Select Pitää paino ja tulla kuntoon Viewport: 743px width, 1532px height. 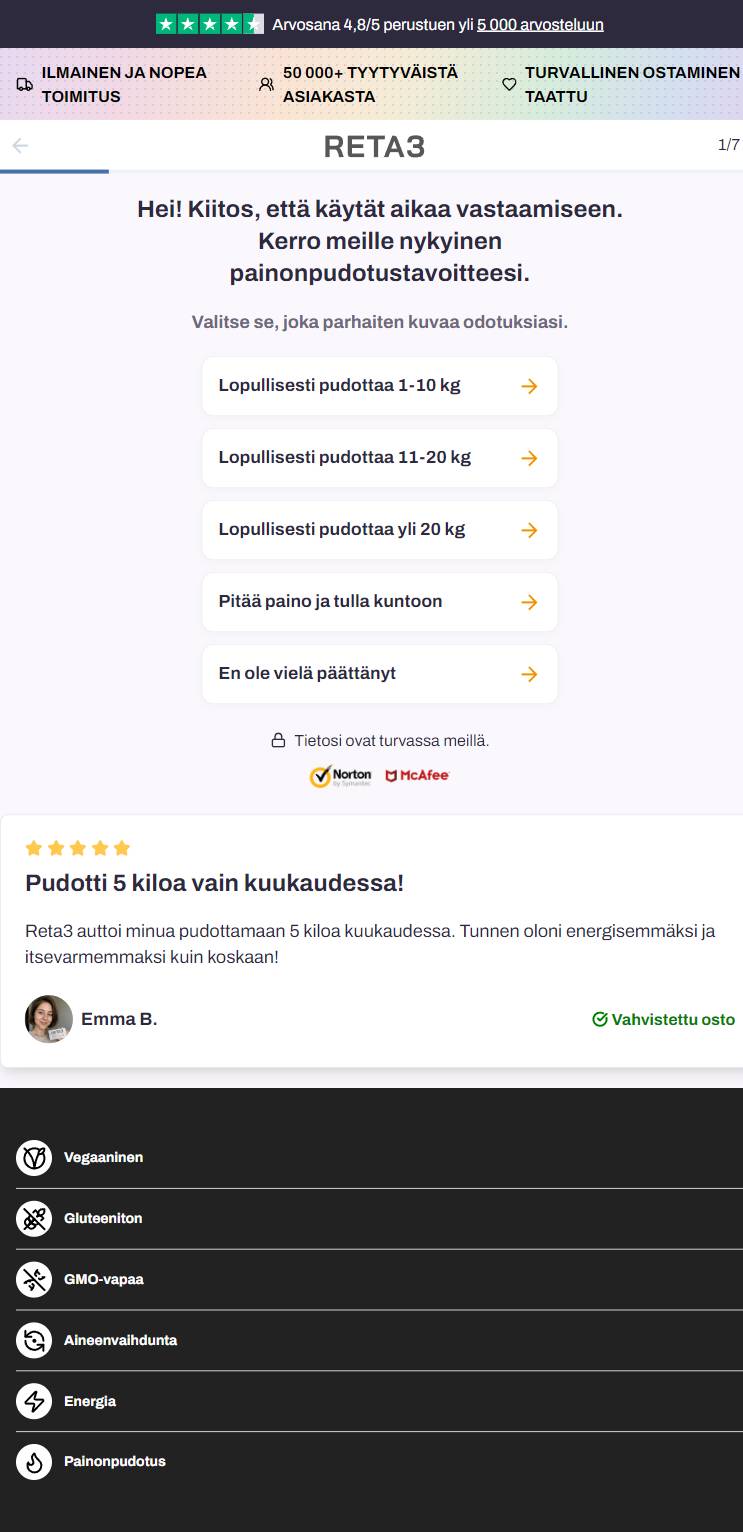click(379, 602)
